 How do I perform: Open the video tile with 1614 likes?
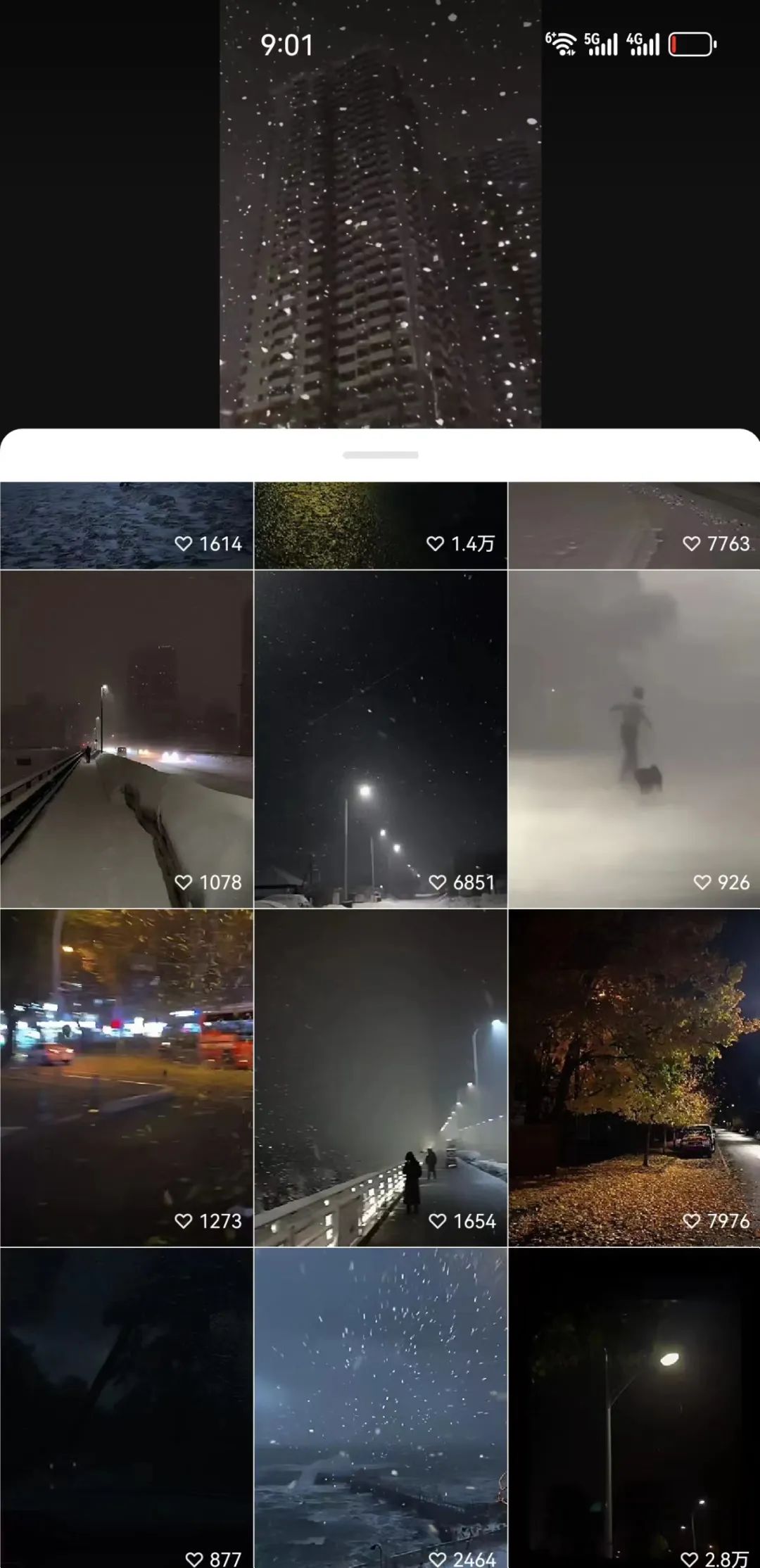[127, 525]
